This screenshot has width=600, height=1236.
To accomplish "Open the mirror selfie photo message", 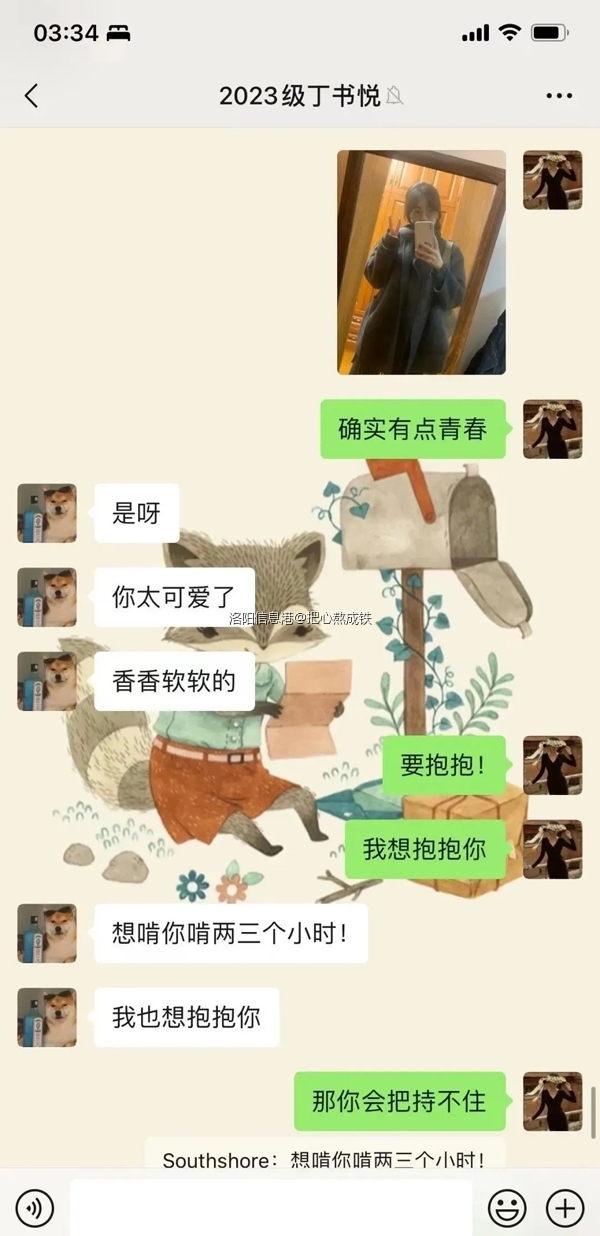I will [x=421, y=262].
